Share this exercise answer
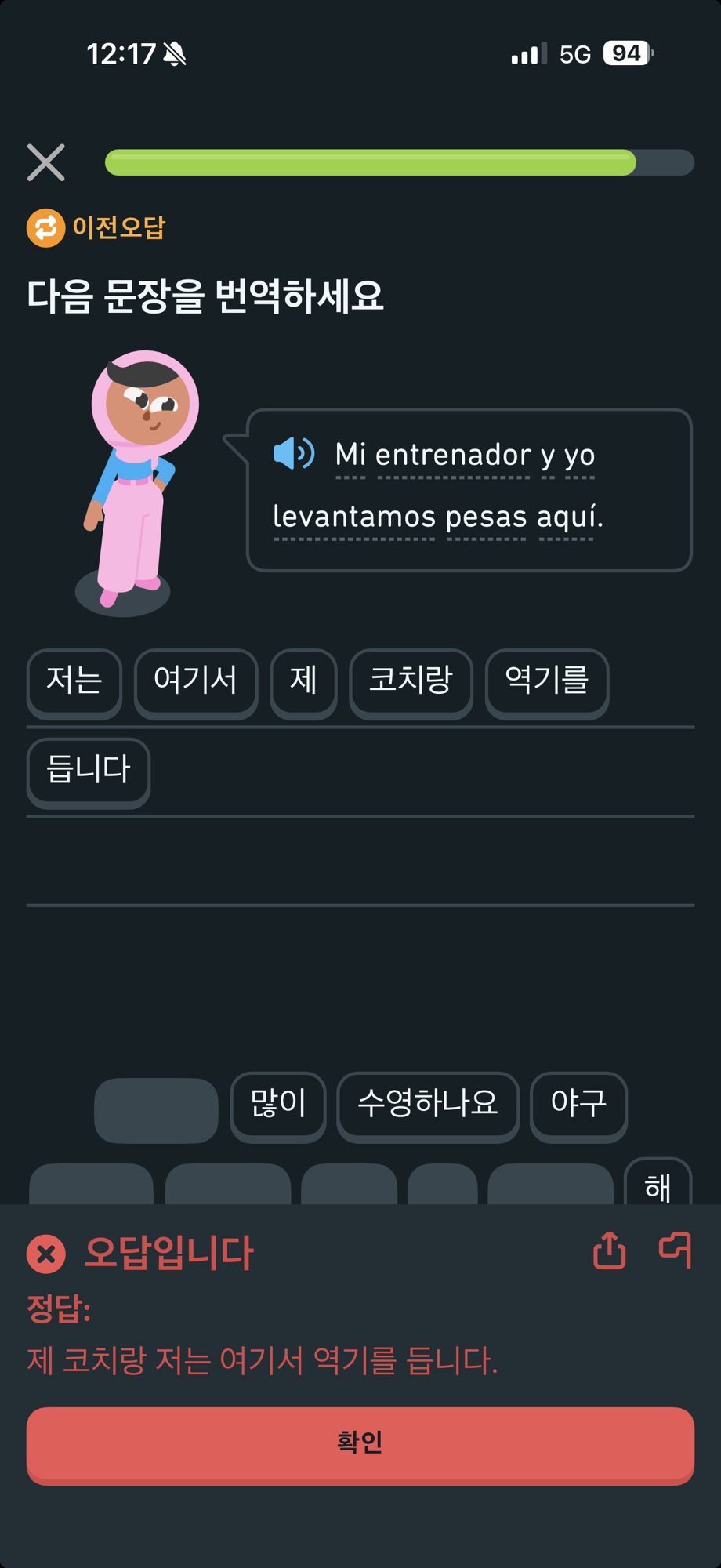Viewport: 721px width, 1568px height. point(610,1250)
